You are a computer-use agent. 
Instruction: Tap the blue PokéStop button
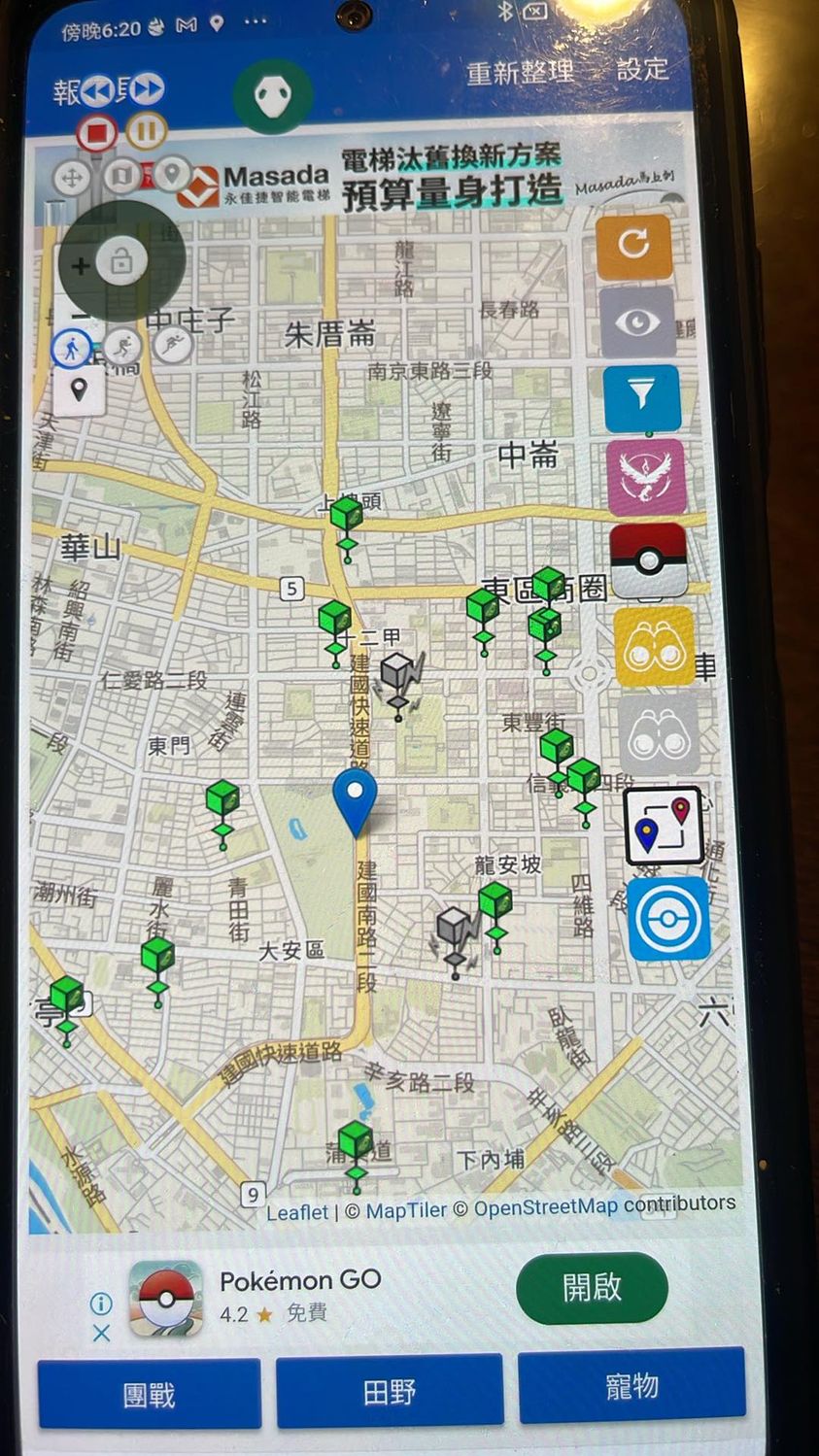click(x=667, y=918)
